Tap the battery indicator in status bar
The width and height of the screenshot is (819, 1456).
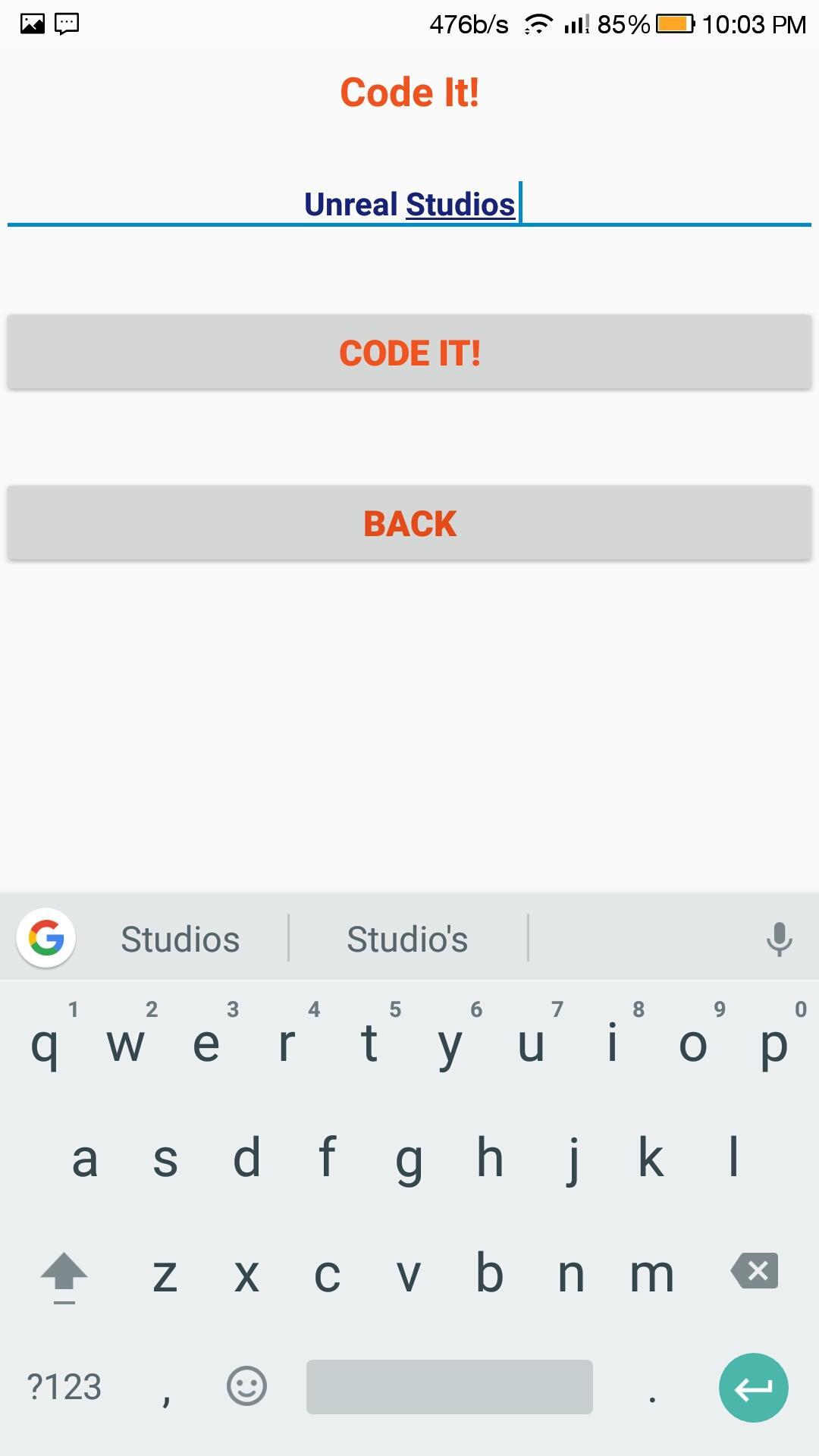tap(674, 23)
